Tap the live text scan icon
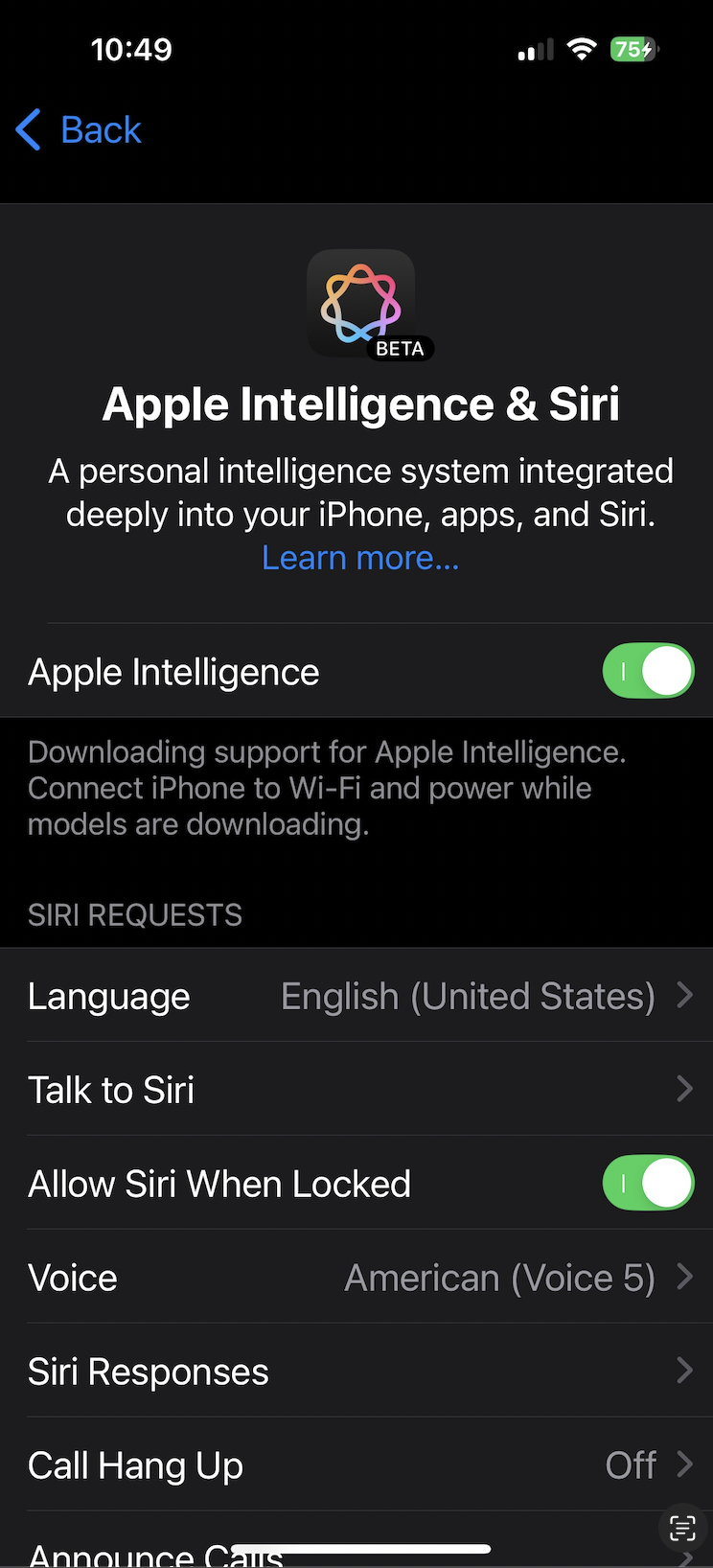The width and height of the screenshot is (713, 1568). tap(682, 1528)
